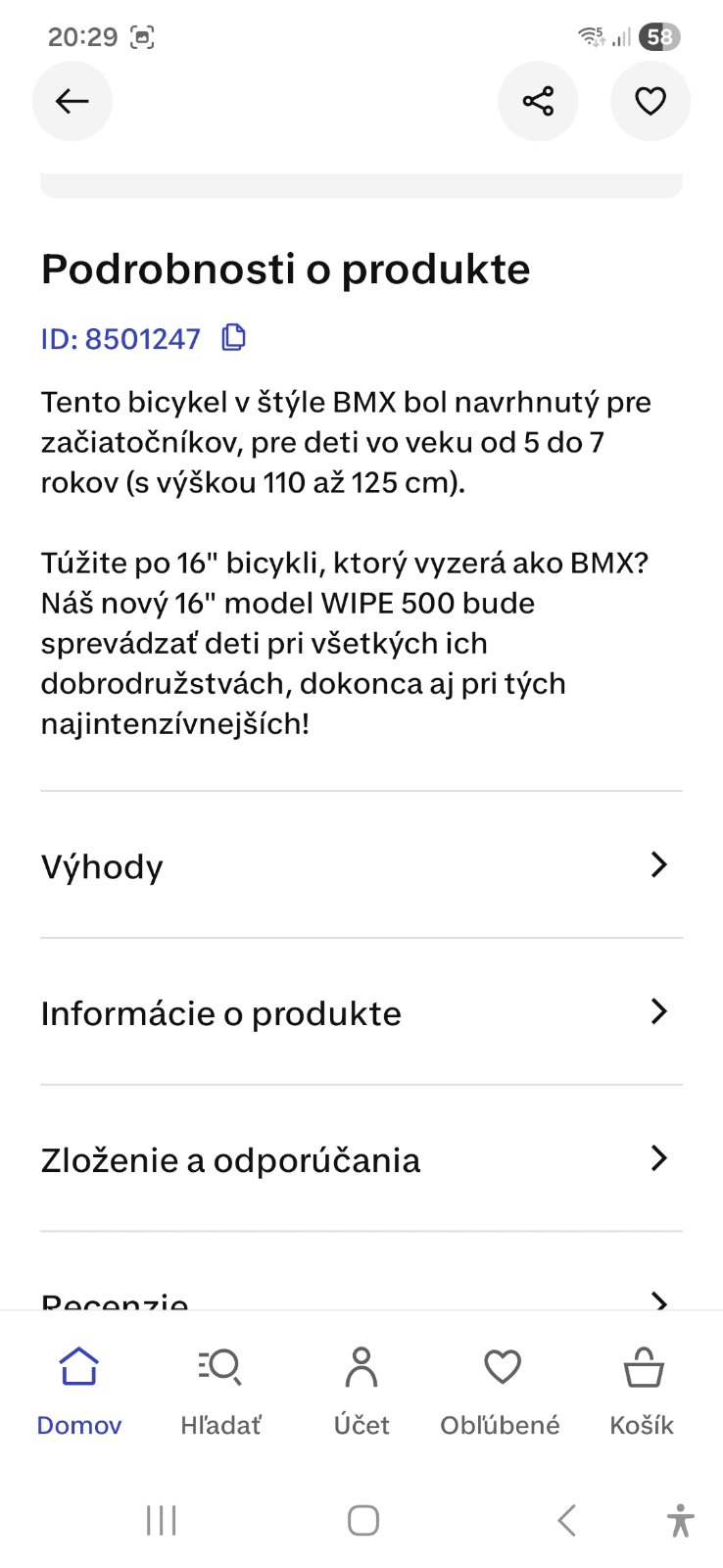Share this product
723x1568 pixels.
point(538,101)
